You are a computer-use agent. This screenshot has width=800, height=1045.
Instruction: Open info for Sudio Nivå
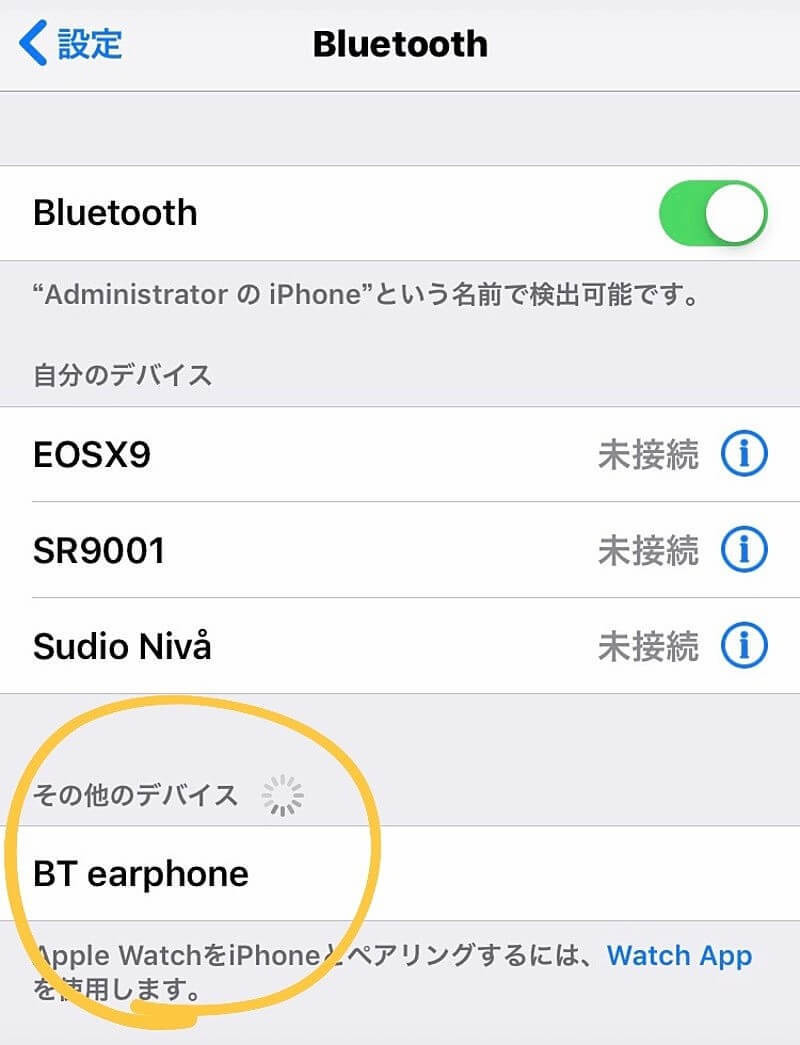(x=744, y=646)
